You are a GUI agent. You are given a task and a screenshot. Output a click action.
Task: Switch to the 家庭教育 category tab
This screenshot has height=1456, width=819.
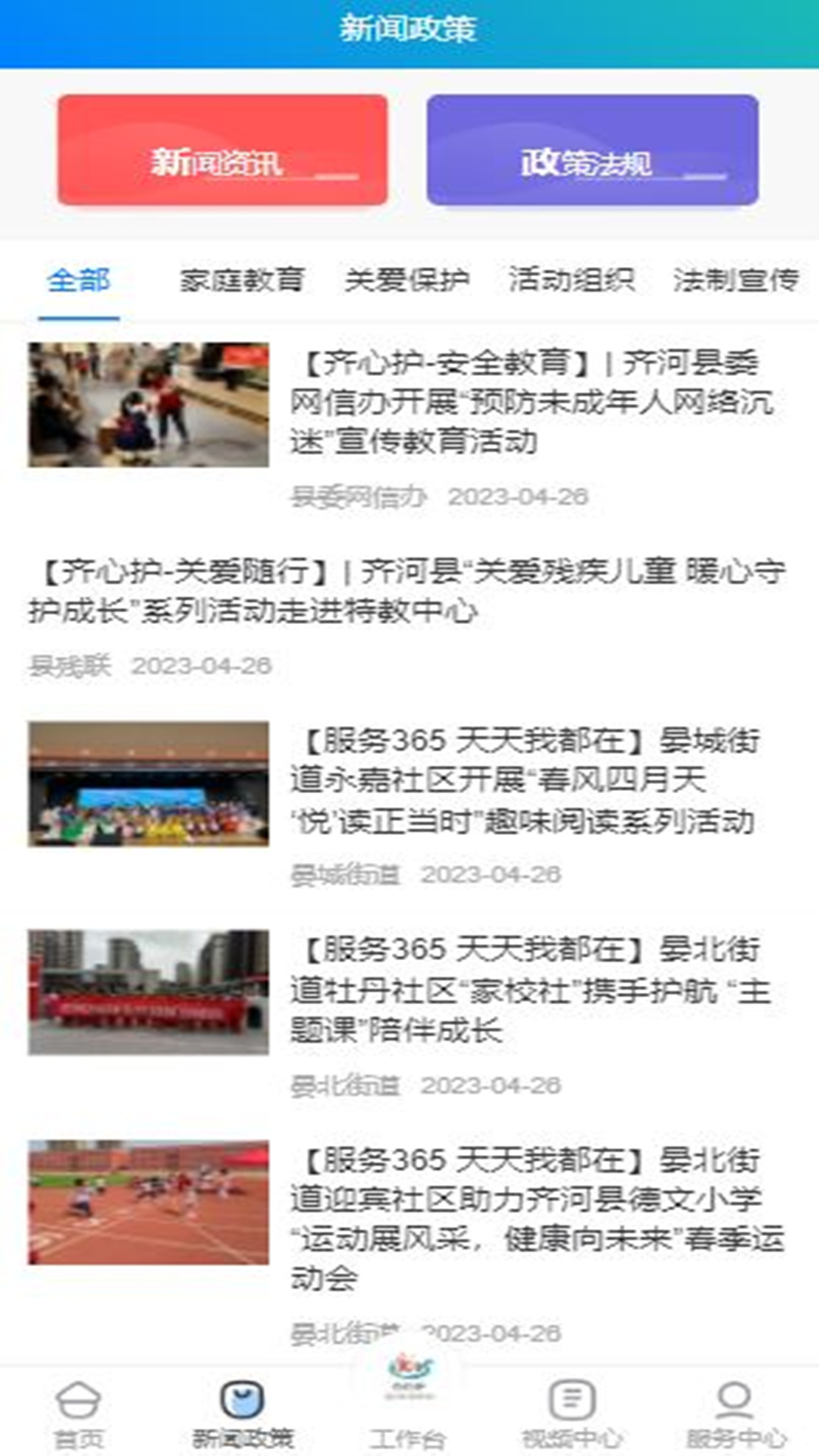(244, 281)
